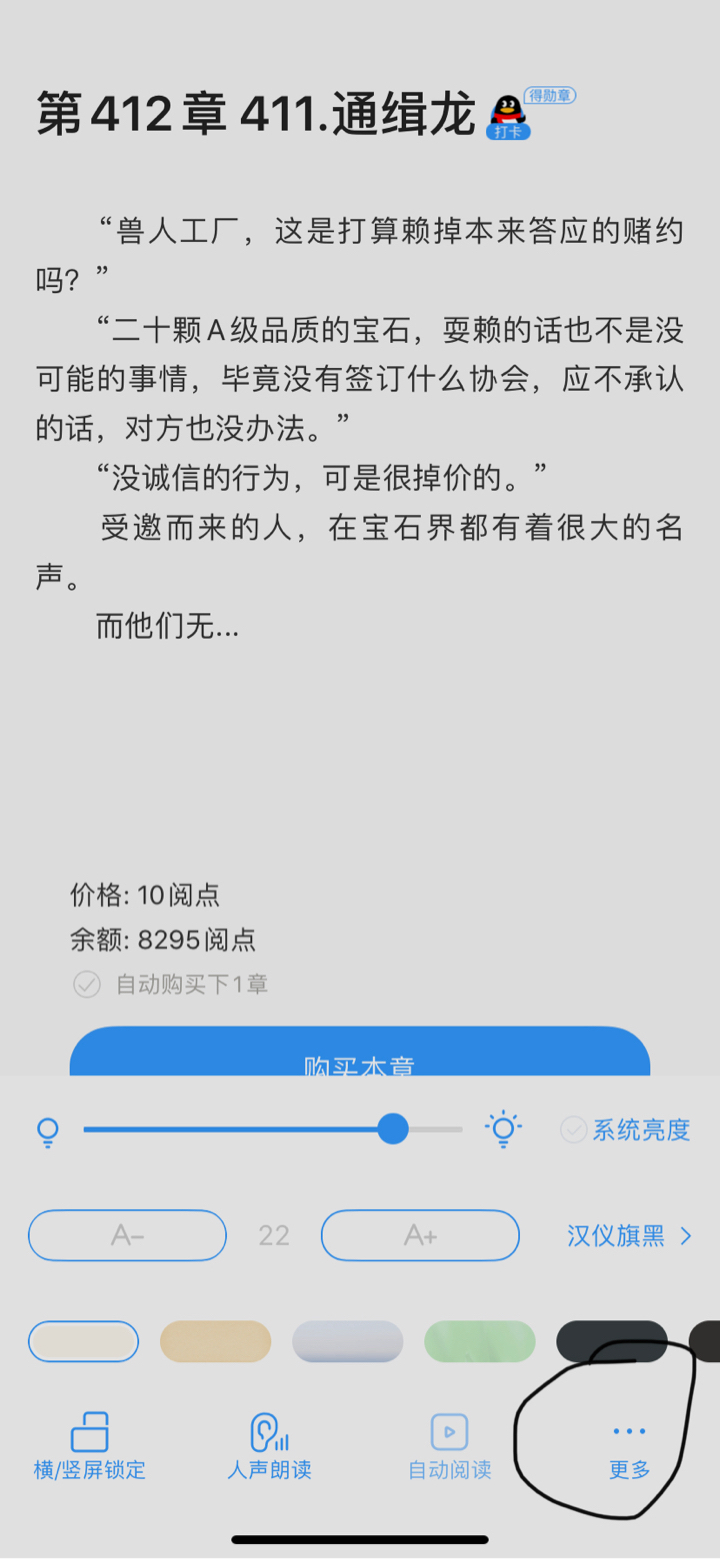Image resolution: width=720 pixels, height=1559 pixels.
Task: Increase font size with A+
Action: point(420,1236)
